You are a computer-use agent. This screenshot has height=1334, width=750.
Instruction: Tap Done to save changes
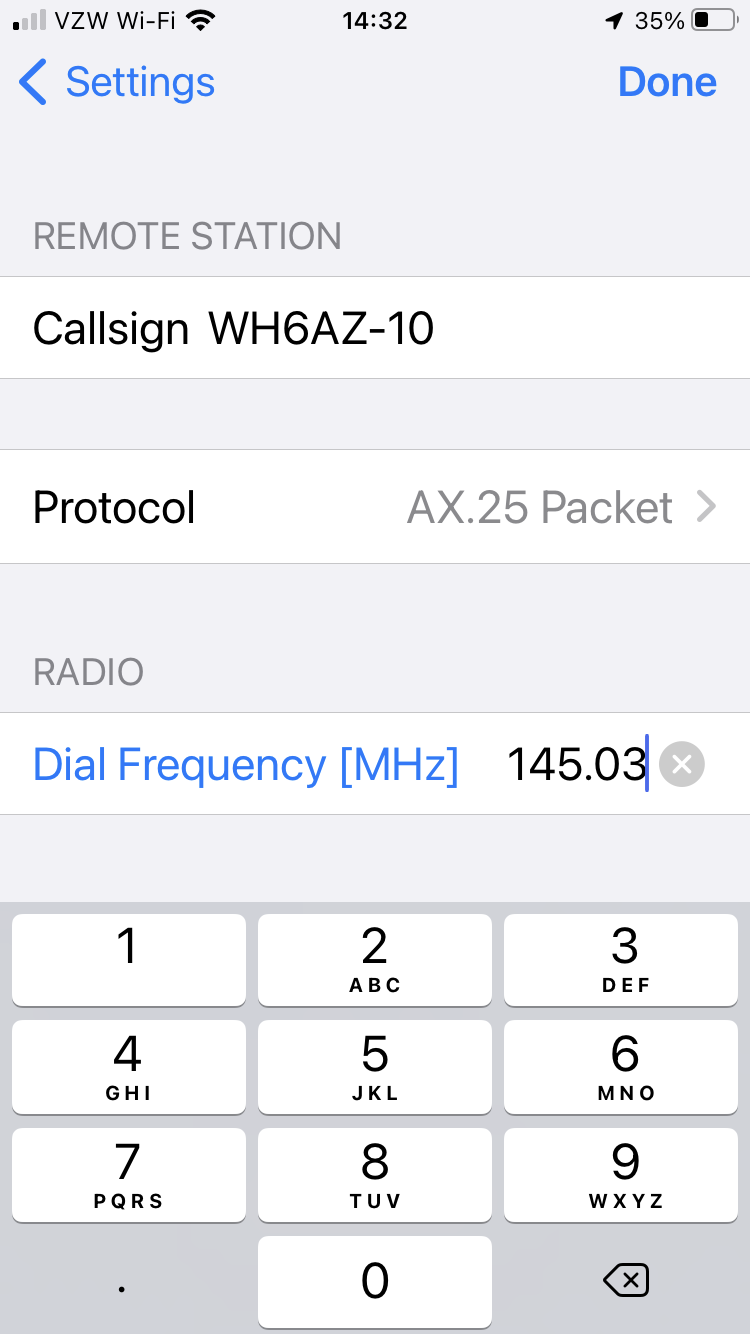pos(667,82)
